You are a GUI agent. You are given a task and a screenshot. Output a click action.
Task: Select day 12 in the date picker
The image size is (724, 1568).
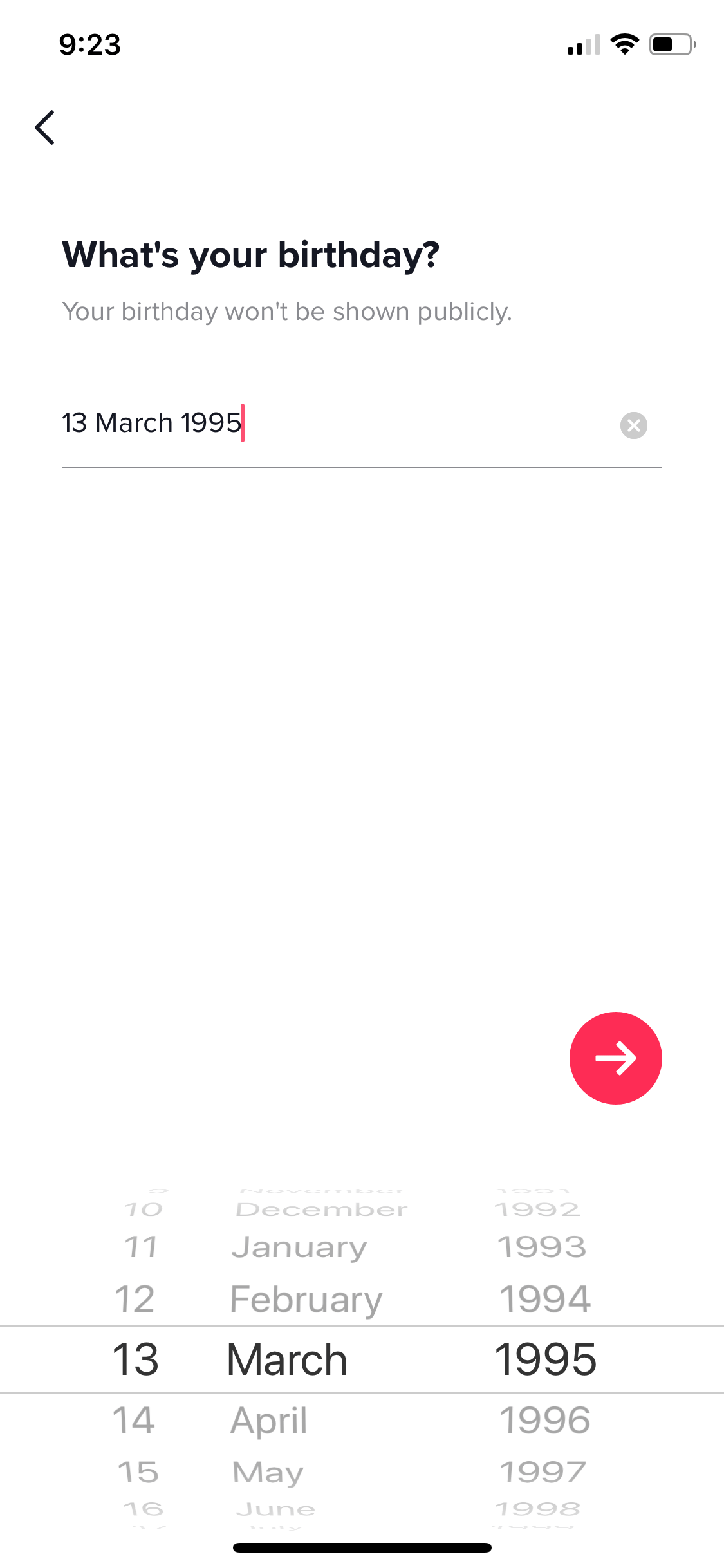135,1299
